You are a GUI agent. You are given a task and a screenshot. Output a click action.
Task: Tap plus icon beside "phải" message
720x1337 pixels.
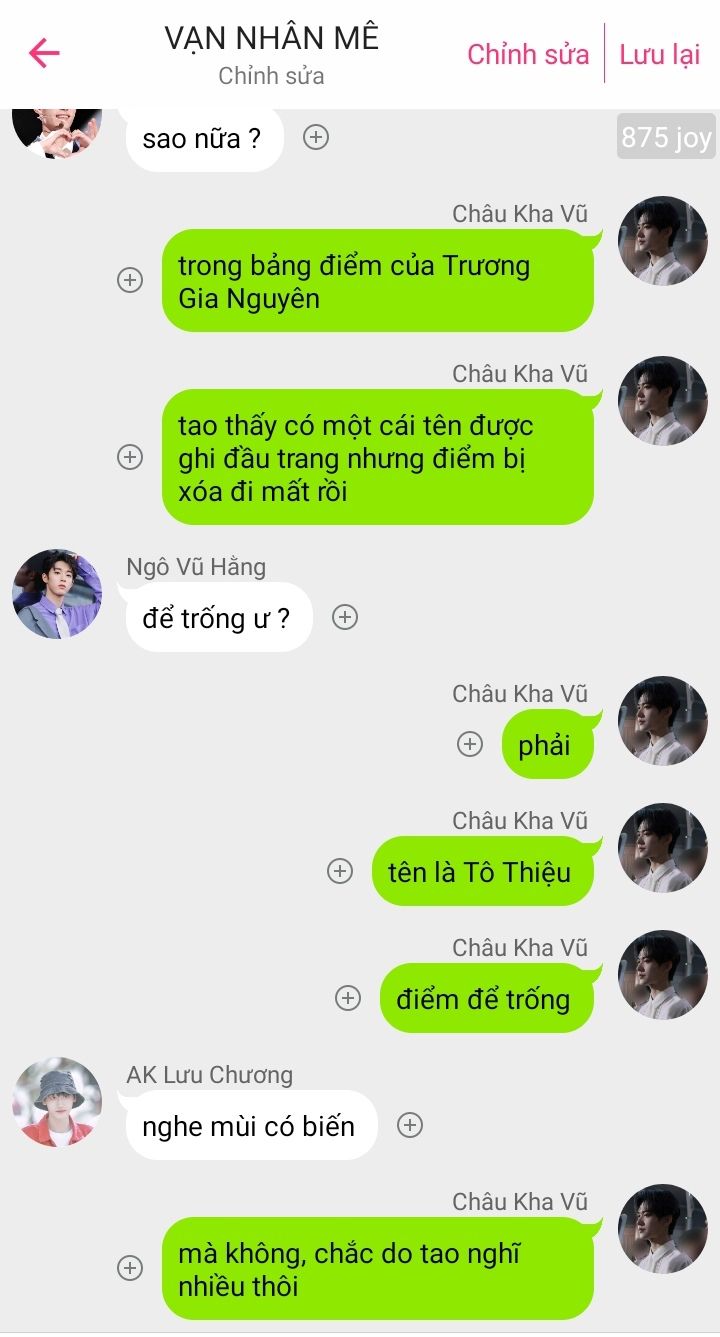click(470, 744)
